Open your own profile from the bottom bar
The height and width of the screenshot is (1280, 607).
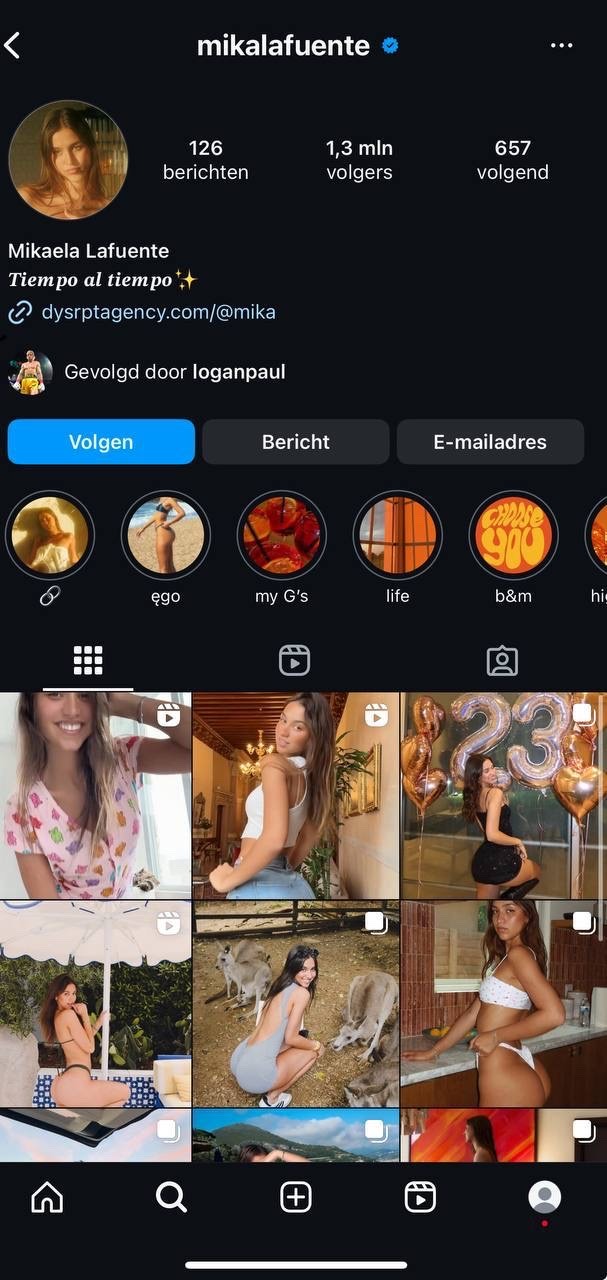coord(544,1197)
